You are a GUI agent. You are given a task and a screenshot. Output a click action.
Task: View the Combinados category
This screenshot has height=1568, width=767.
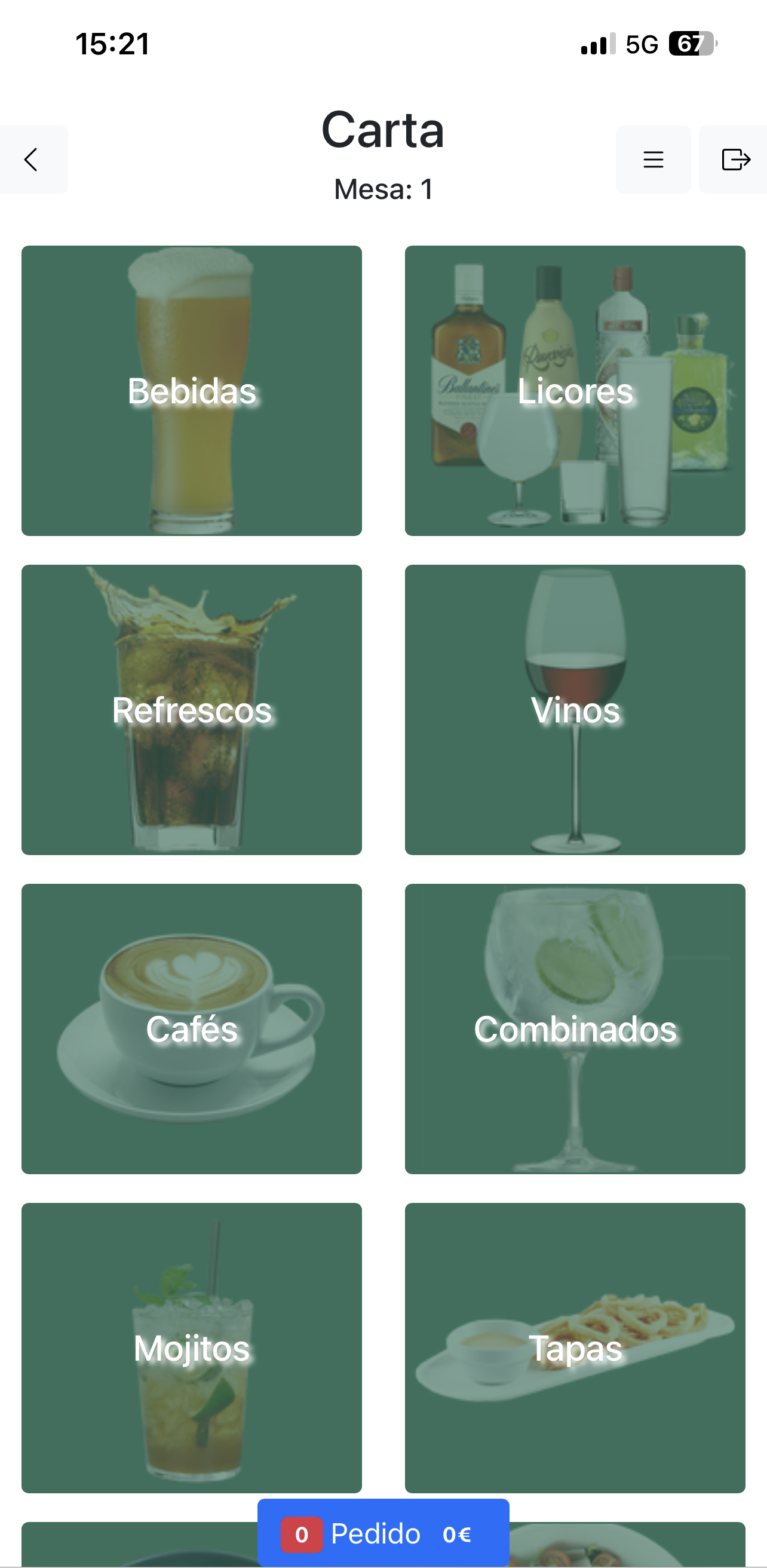[x=575, y=1028]
